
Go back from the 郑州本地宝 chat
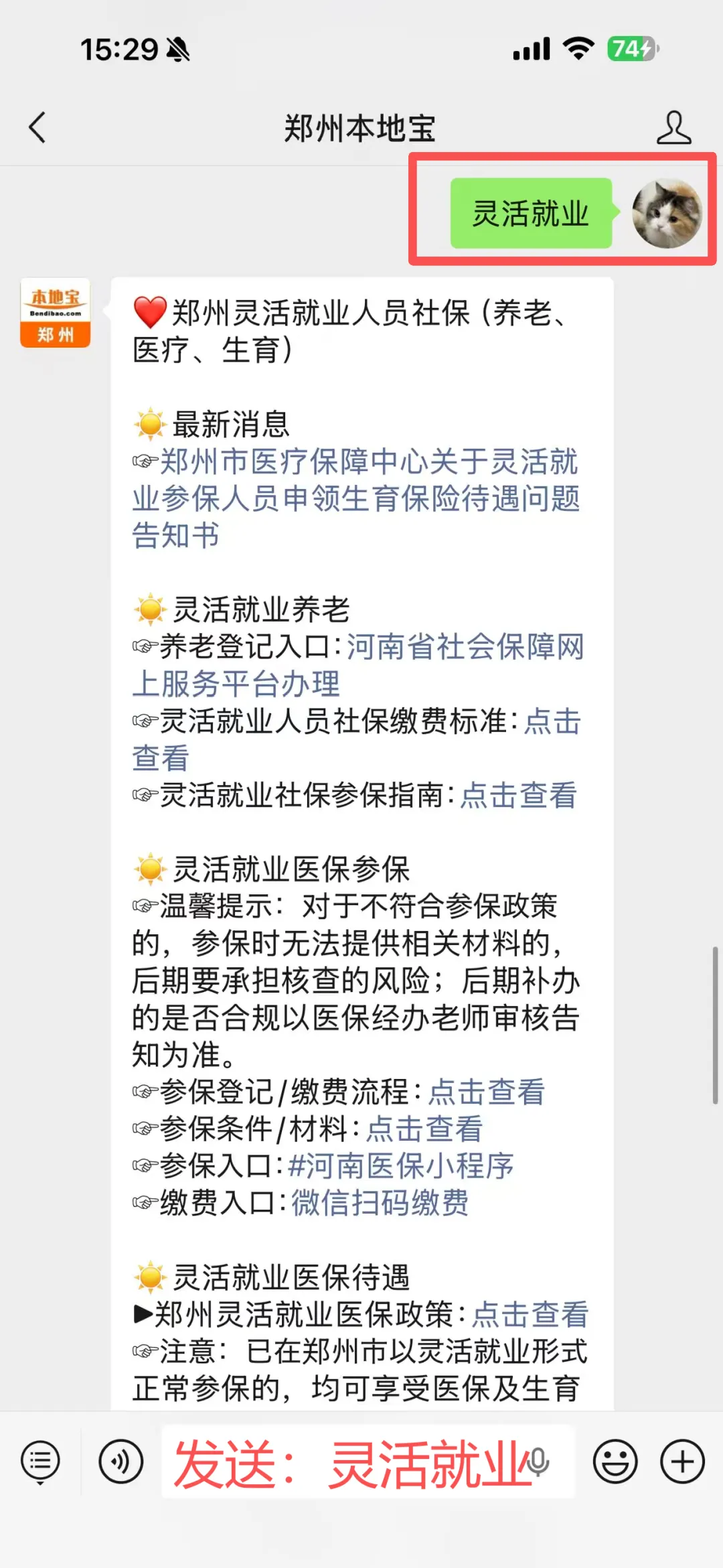click(37, 127)
